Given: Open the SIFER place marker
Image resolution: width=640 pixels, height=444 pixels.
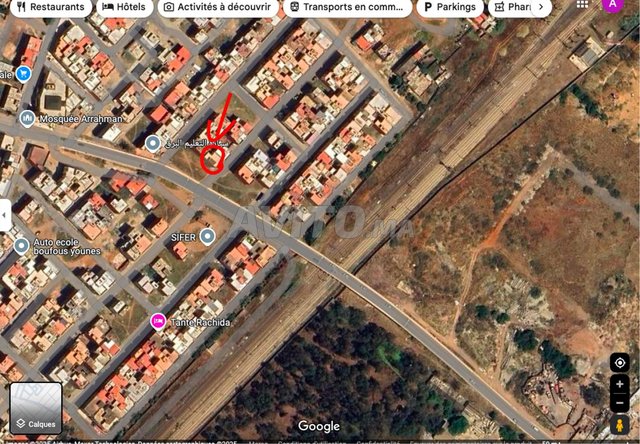Looking at the screenshot, I should [207, 237].
